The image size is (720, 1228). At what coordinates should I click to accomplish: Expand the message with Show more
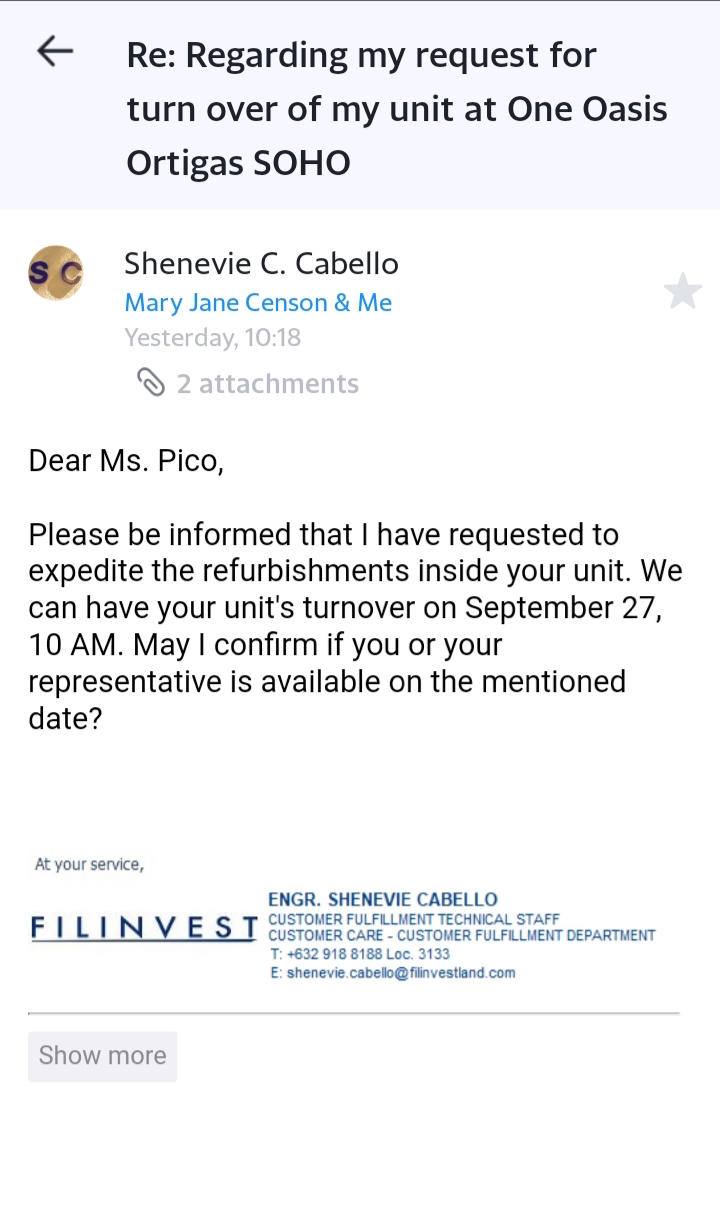pos(102,1056)
